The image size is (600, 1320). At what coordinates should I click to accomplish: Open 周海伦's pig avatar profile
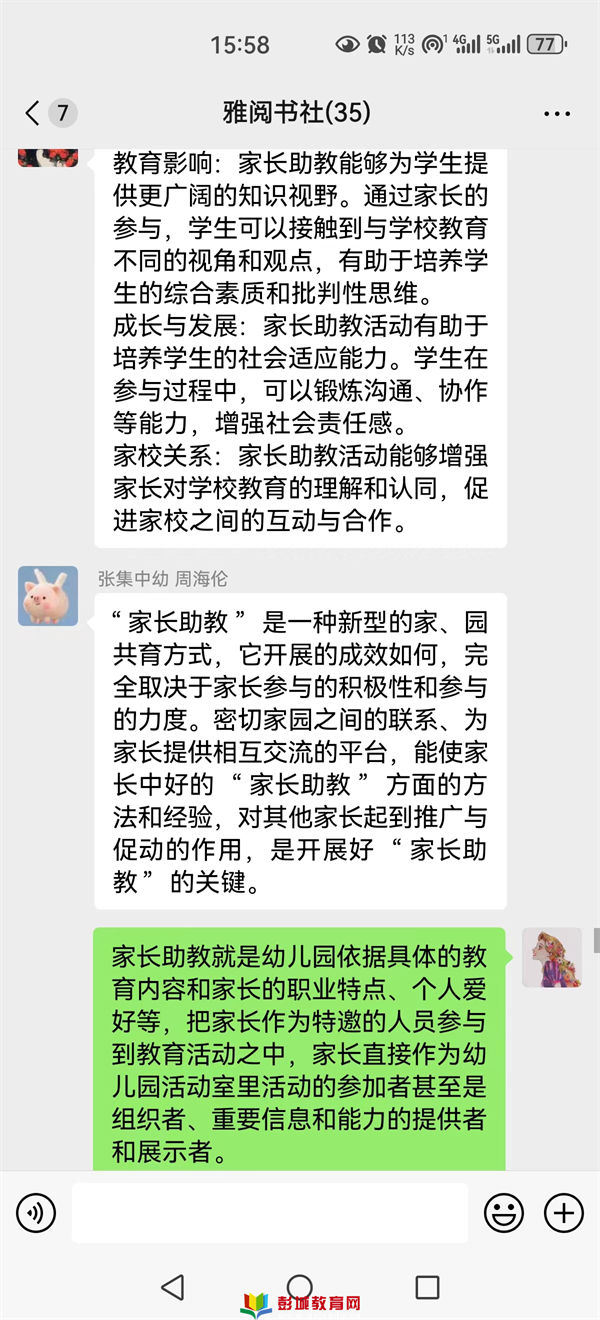[x=47, y=596]
